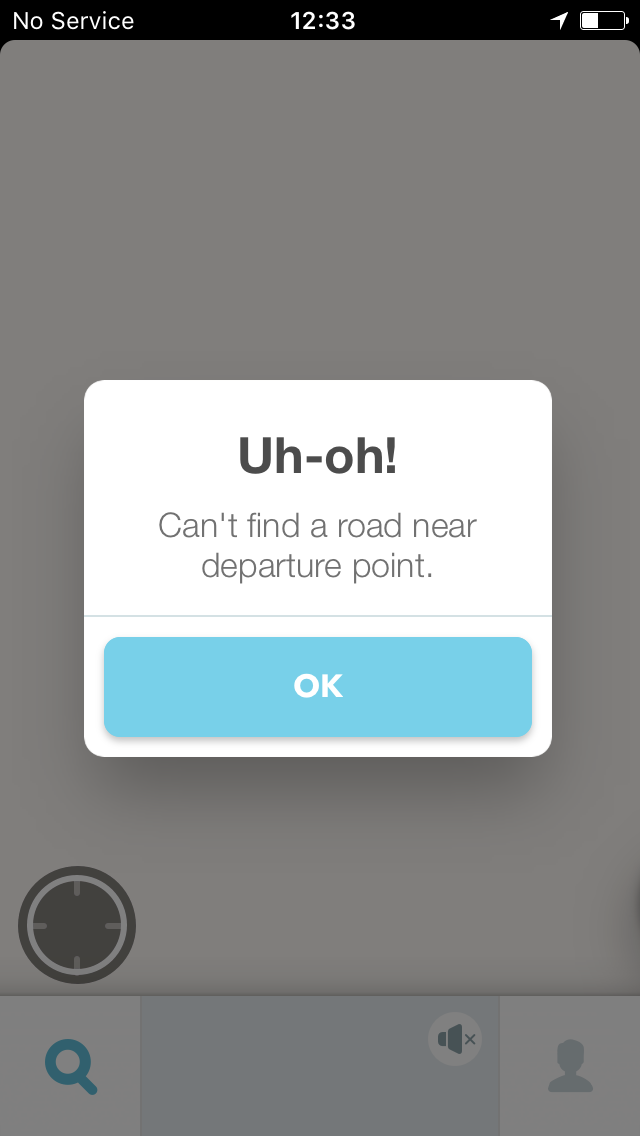Recenter map with the crosshair button
This screenshot has width=640, height=1136.
tap(77, 925)
